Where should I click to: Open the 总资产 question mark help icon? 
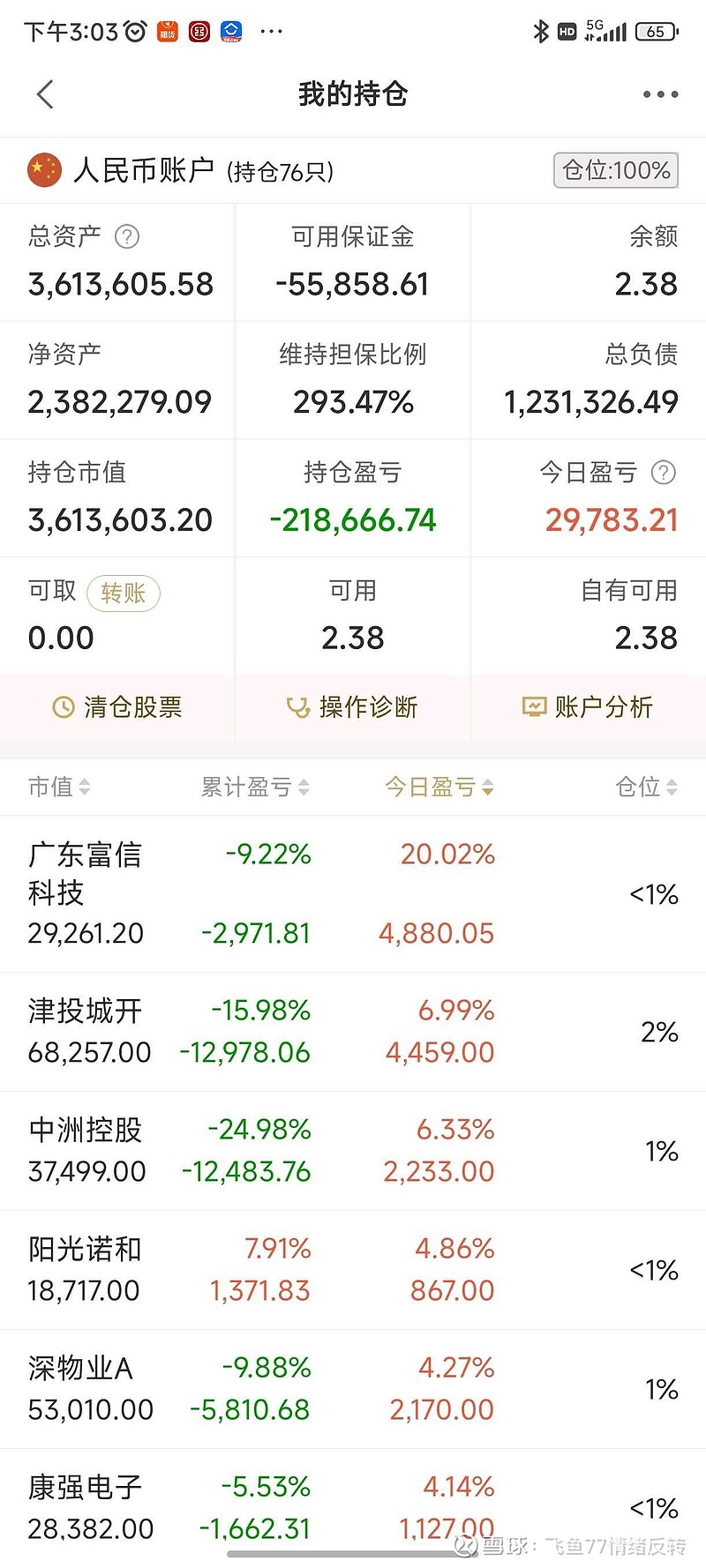[x=128, y=236]
